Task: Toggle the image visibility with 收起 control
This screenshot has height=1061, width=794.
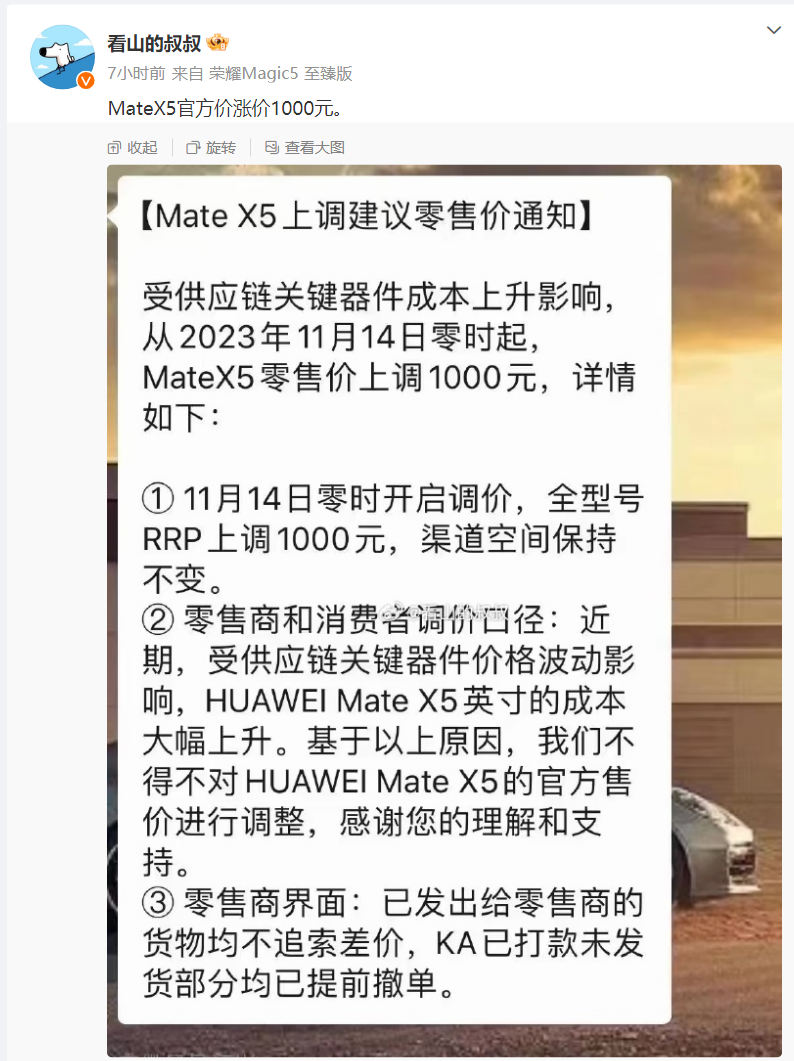Action: click(140, 147)
